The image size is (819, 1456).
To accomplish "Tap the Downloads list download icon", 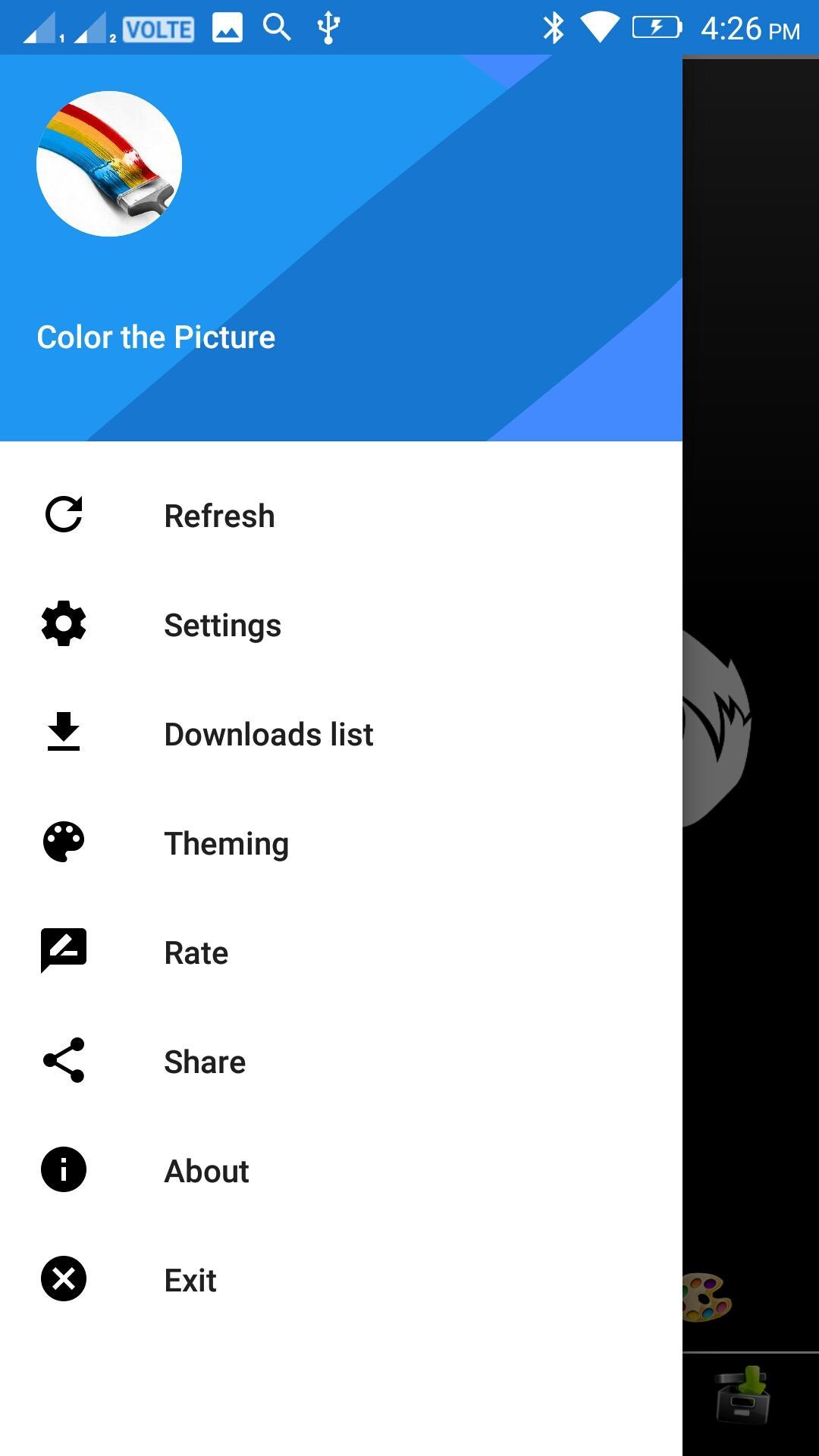I will 63,733.
